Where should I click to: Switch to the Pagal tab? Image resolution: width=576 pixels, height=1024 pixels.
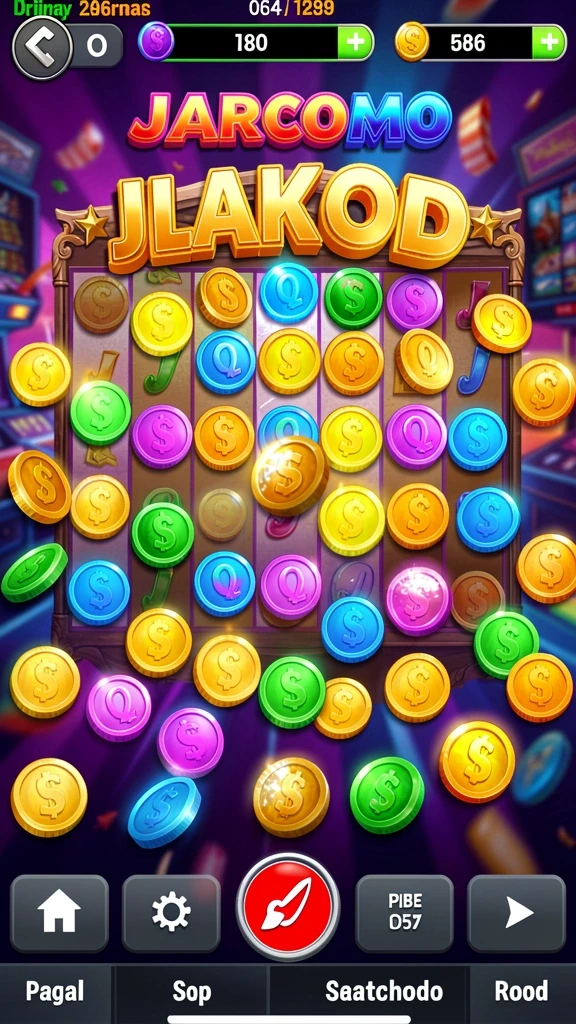[x=55, y=991]
